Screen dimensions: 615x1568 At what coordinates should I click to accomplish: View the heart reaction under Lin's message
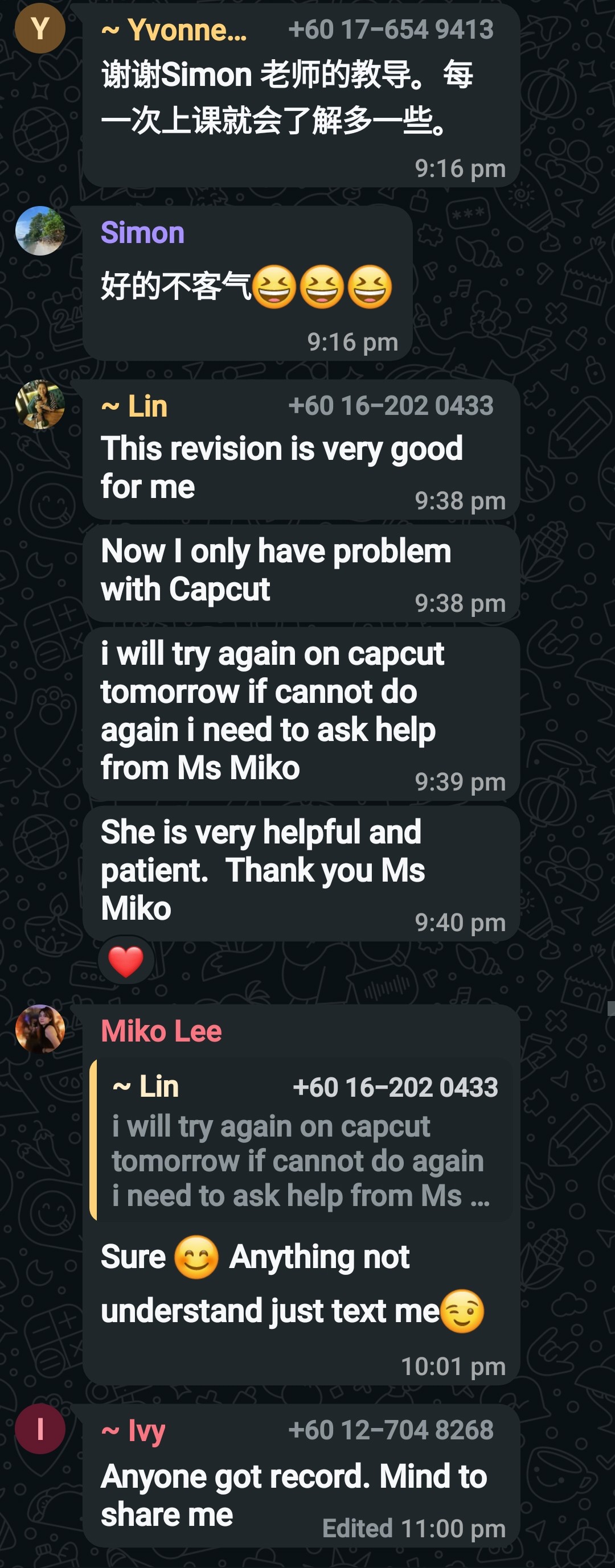tap(125, 961)
